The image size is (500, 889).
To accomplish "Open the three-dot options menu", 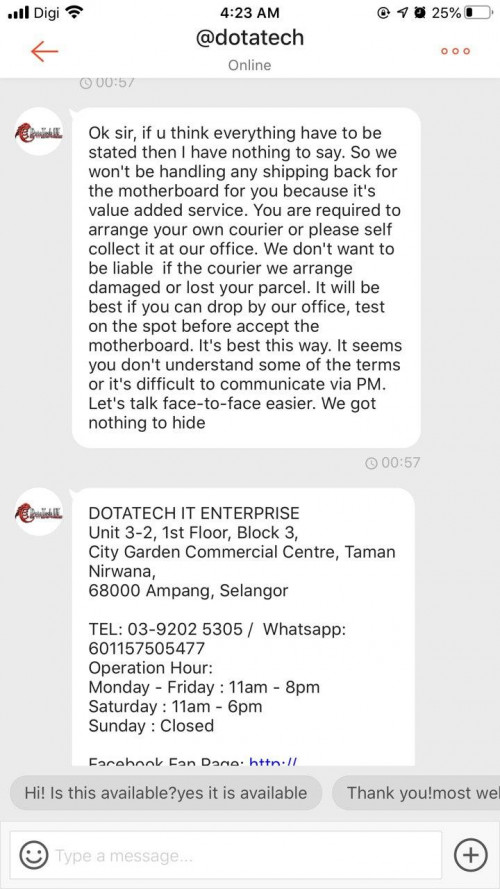I will (455, 52).
